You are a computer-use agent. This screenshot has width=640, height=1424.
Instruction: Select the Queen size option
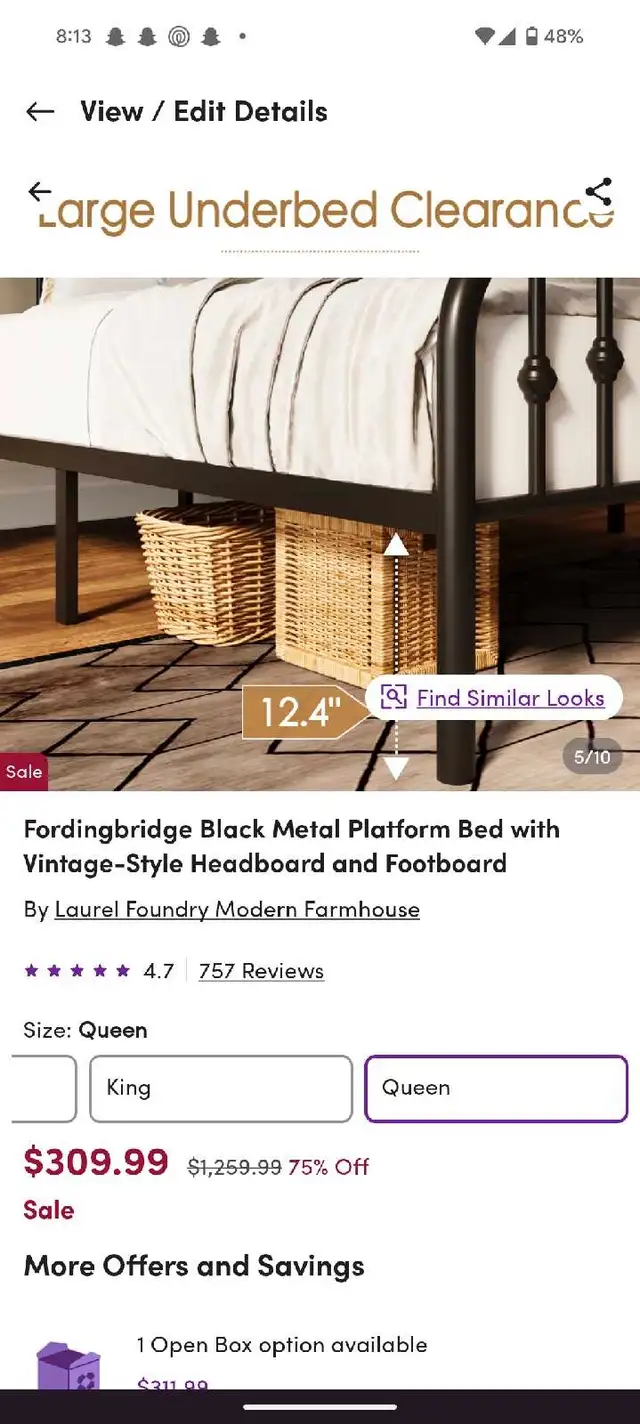496,1088
